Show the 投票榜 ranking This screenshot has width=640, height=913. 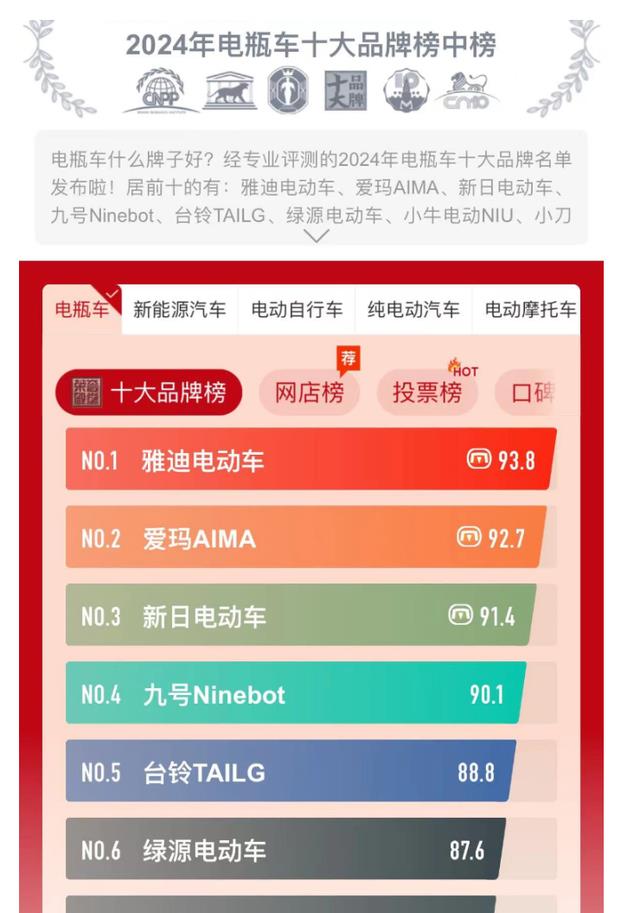click(x=427, y=392)
